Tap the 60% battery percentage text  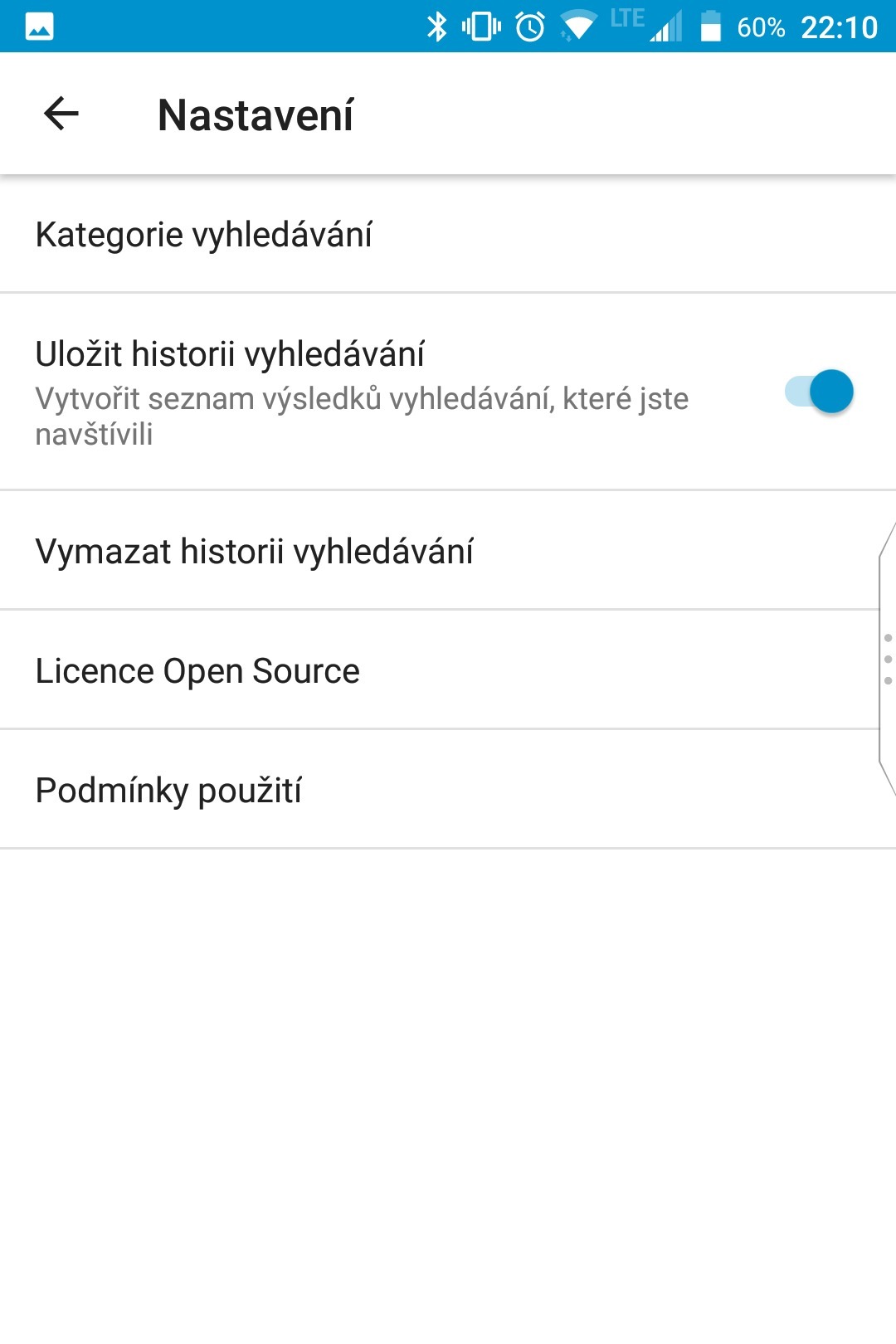tap(760, 26)
